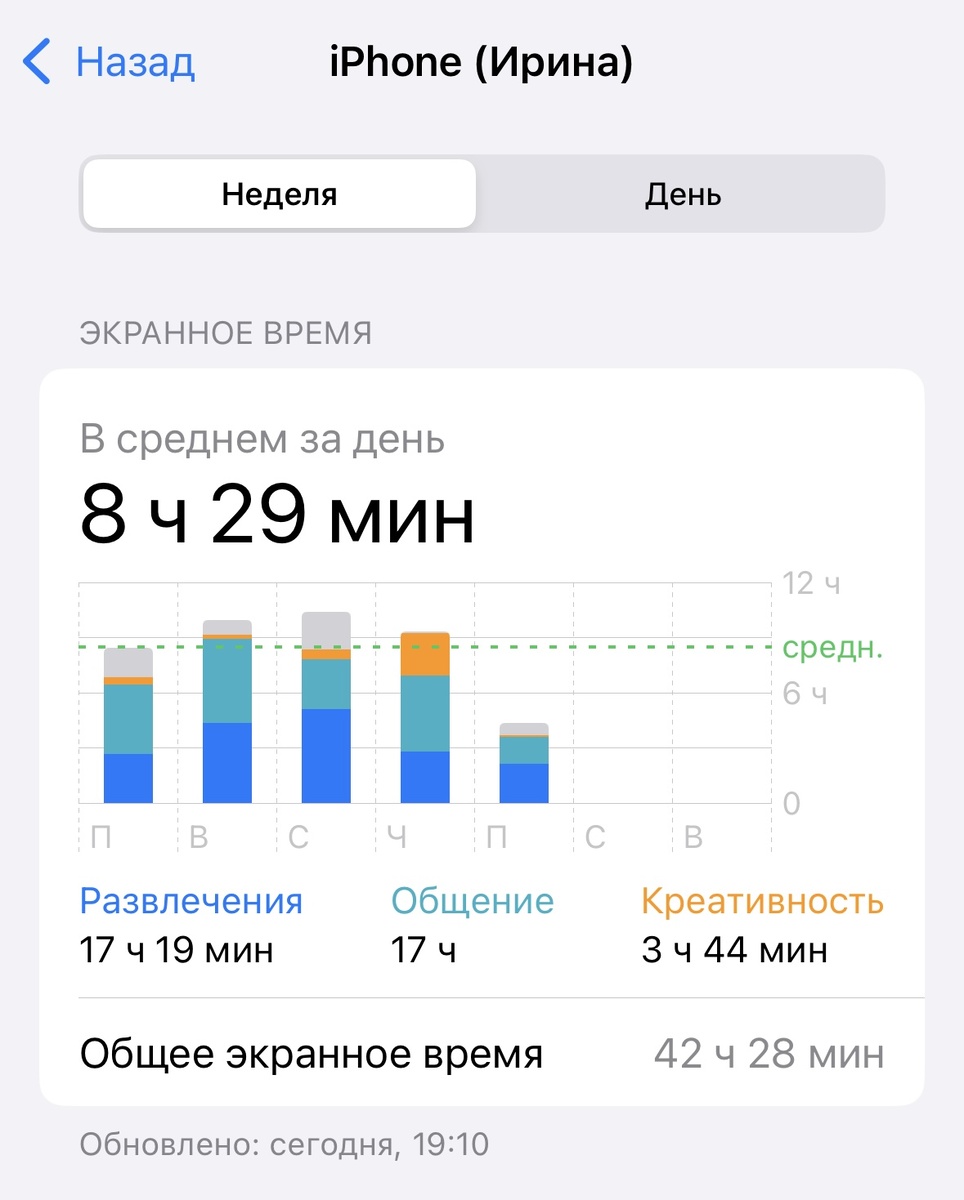Screen dimensions: 964x1200
Task: Select the Неделя tab
Action: (279, 194)
